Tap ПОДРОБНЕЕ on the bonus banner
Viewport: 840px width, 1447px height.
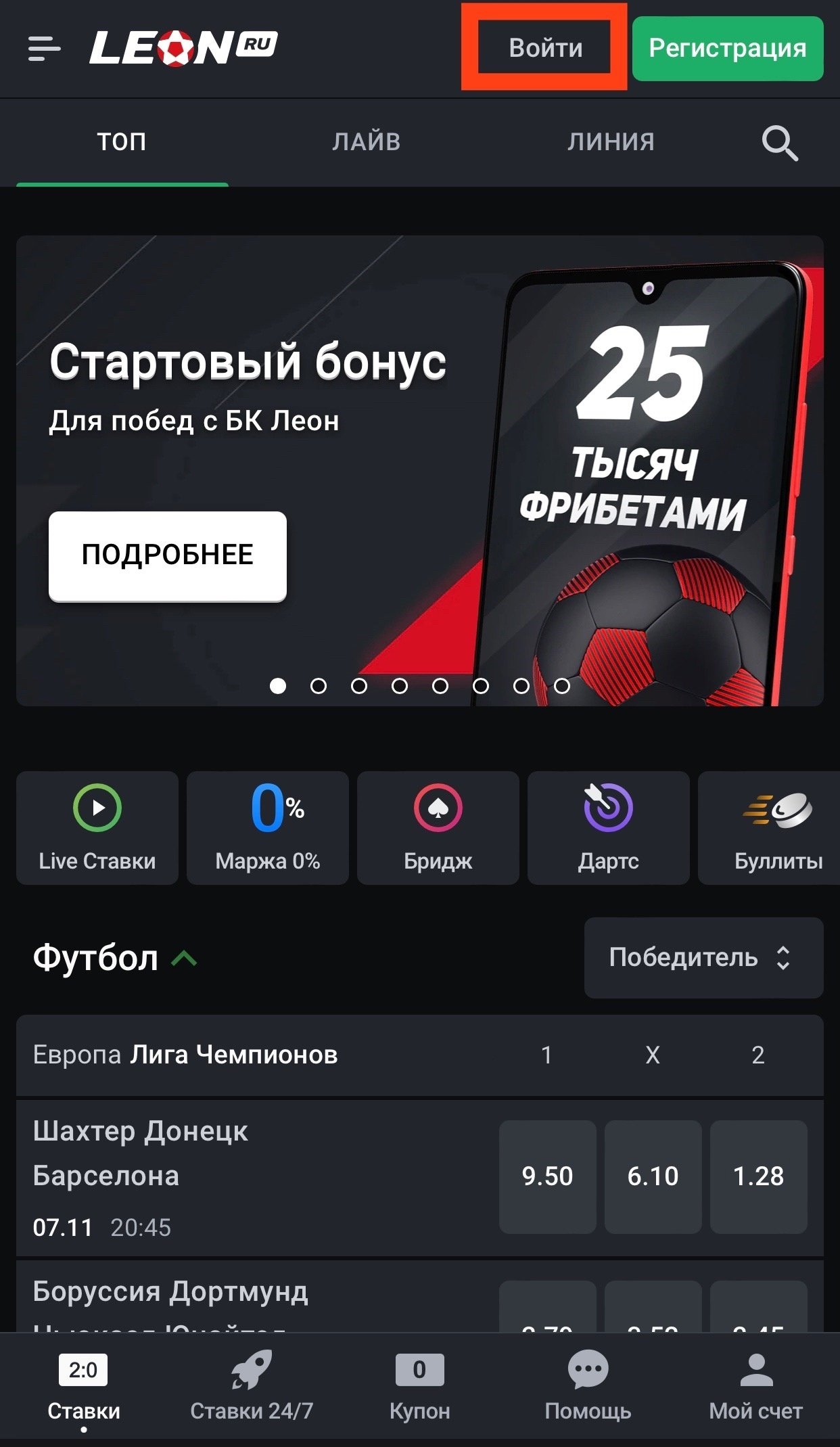point(167,555)
